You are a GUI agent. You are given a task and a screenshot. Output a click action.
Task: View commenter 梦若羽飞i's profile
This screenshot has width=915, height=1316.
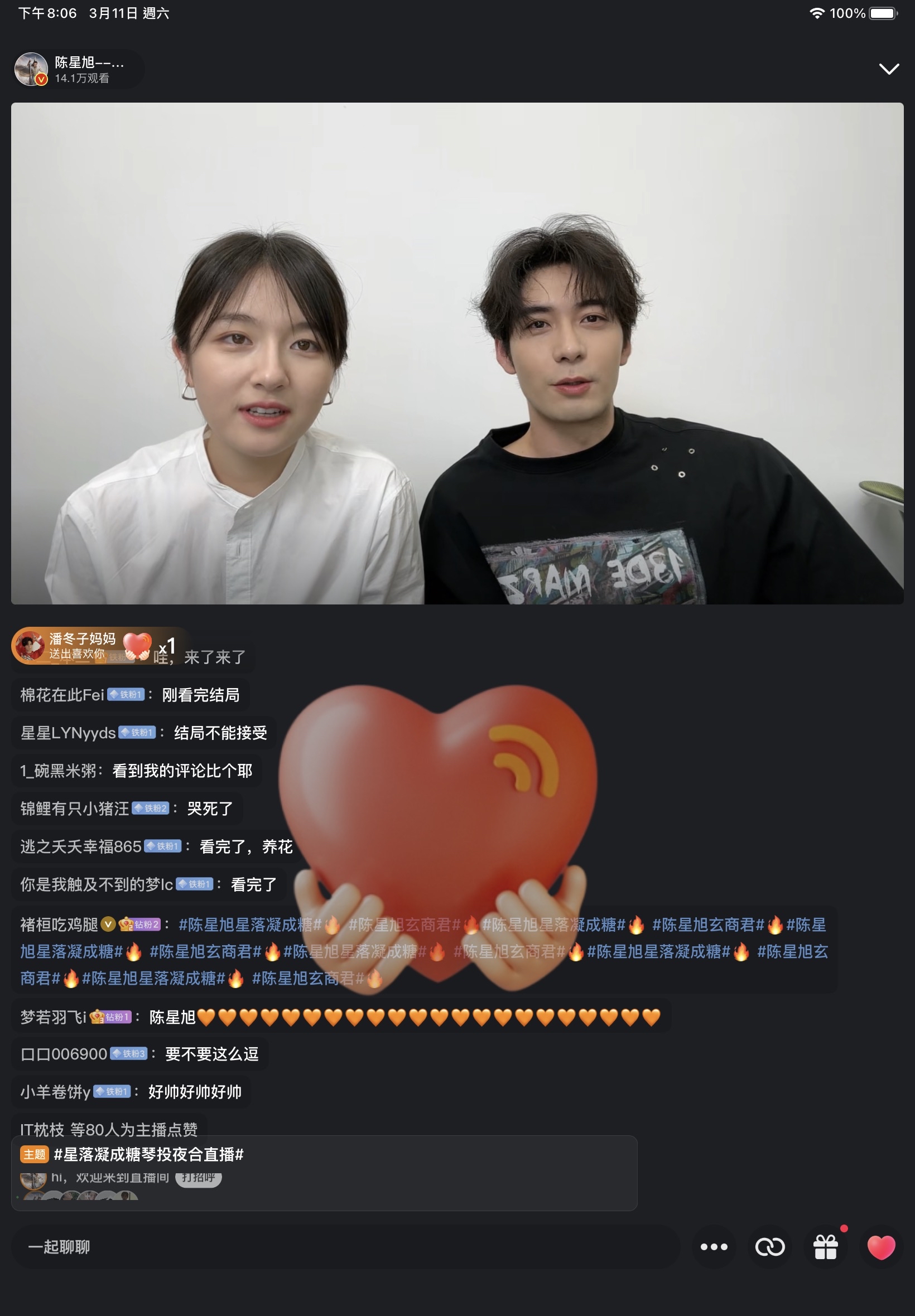(53, 1017)
